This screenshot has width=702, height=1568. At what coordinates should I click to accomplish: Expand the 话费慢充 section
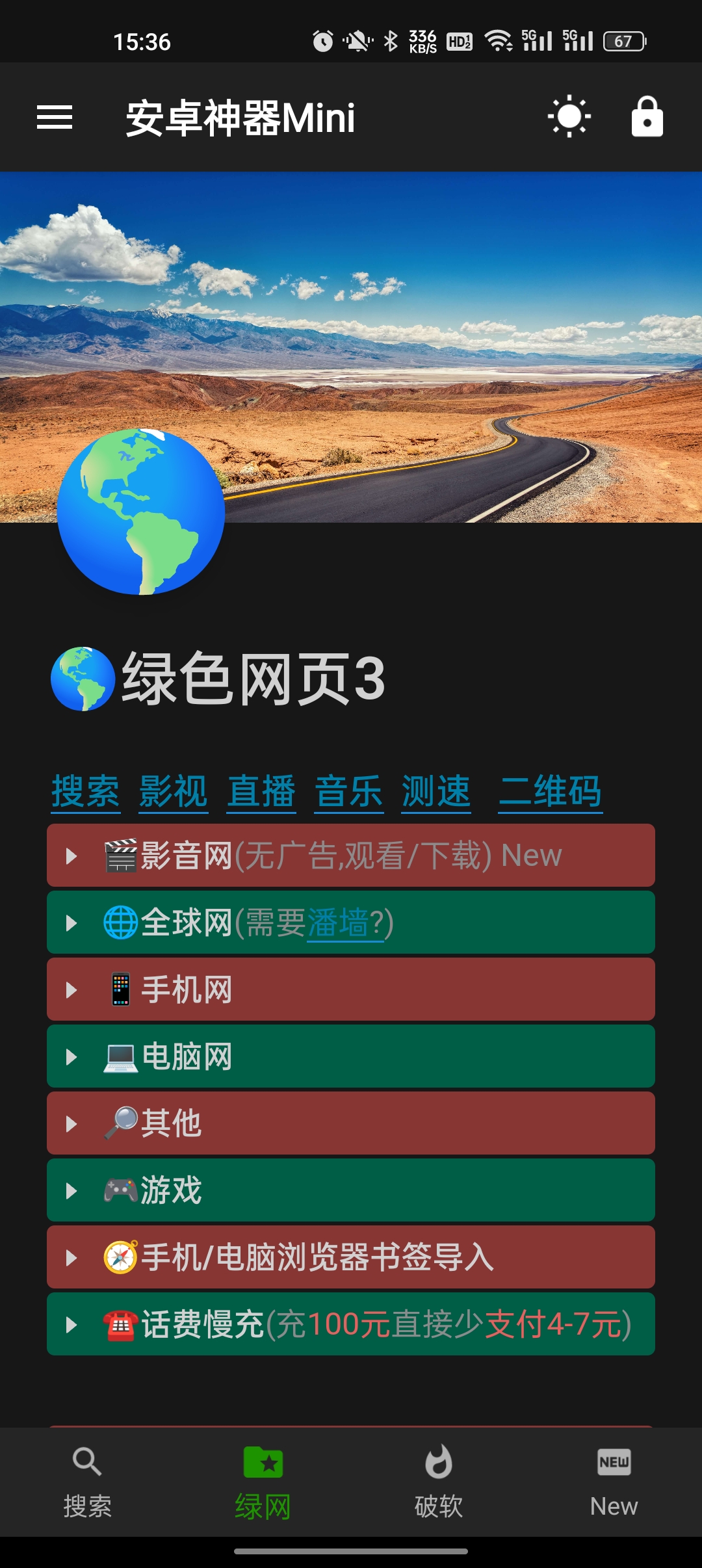click(351, 1324)
